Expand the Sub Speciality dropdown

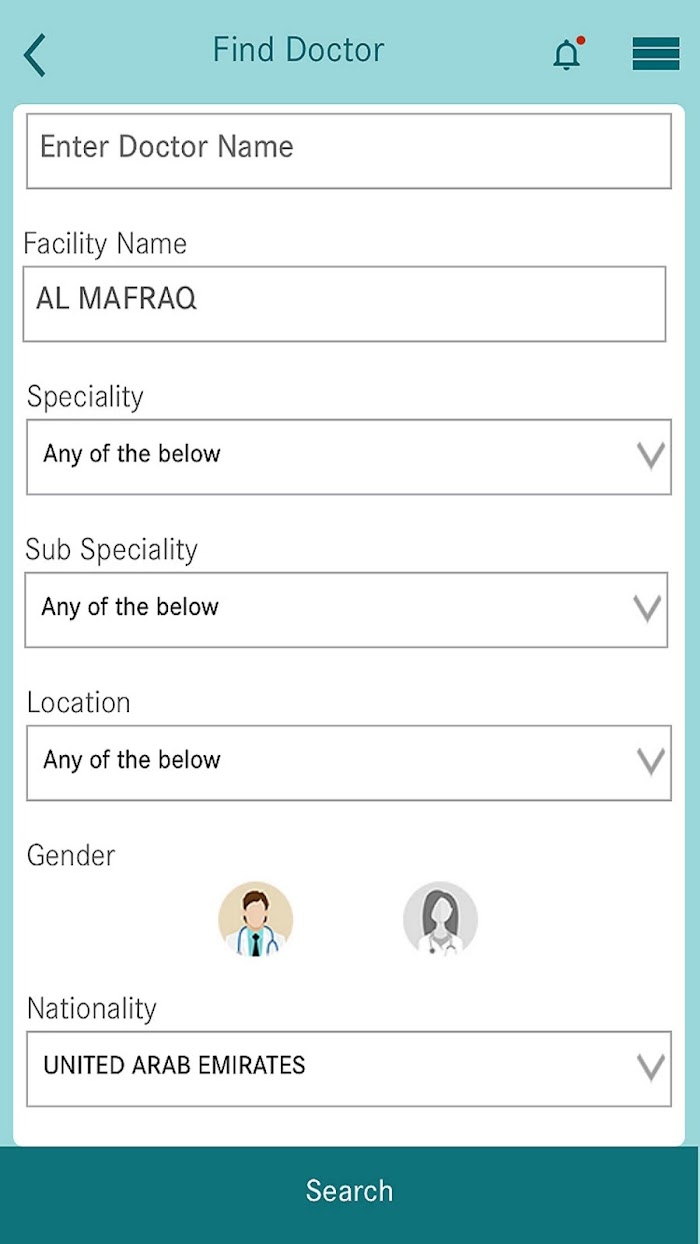click(346, 610)
